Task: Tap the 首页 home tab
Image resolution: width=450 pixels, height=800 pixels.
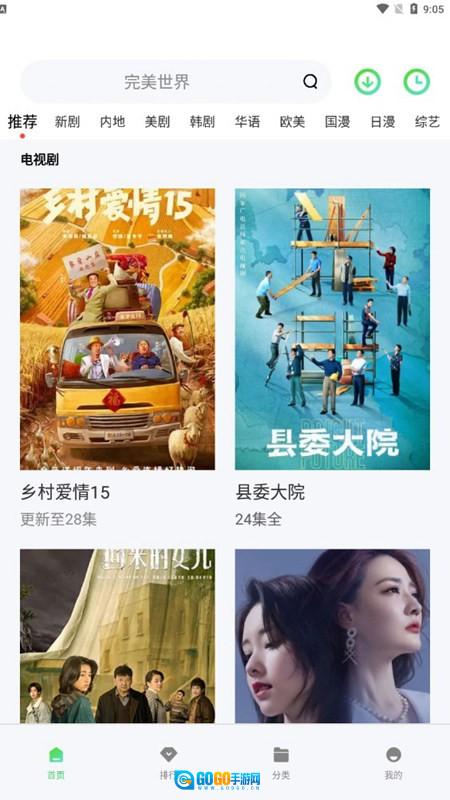Action: click(56, 763)
